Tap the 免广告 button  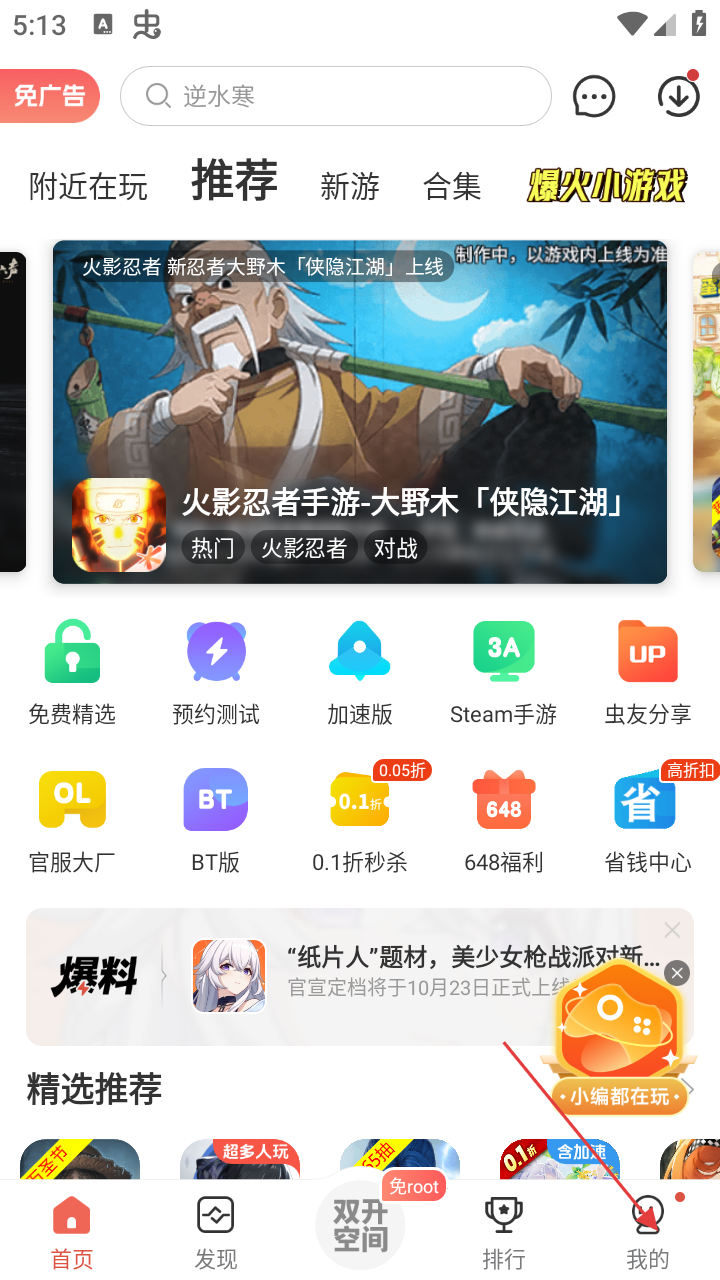(x=48, y=96)
